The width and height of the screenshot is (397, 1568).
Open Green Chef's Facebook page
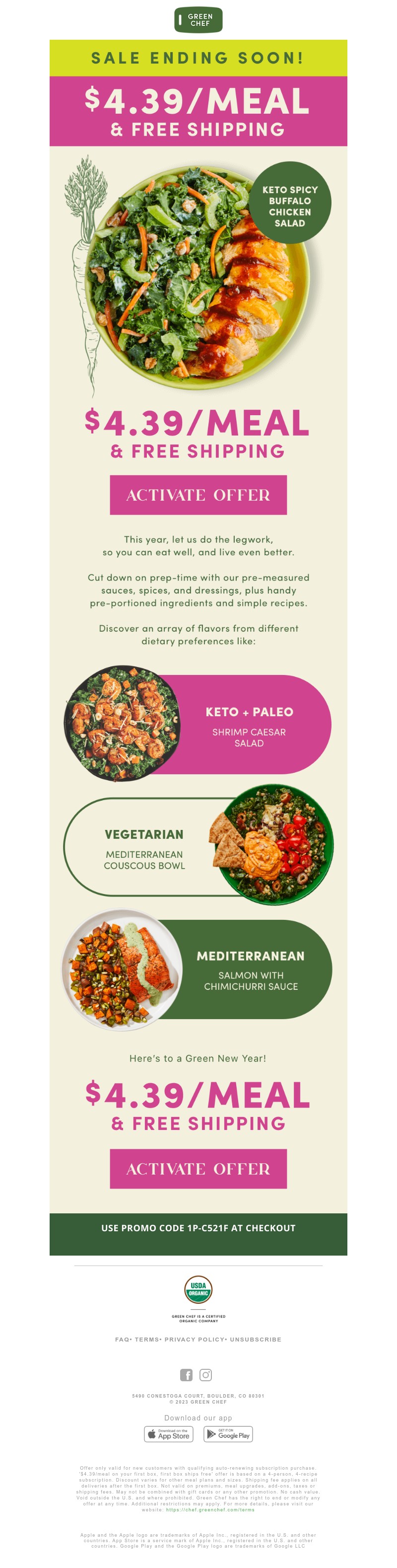click(x=186, y=1375)
